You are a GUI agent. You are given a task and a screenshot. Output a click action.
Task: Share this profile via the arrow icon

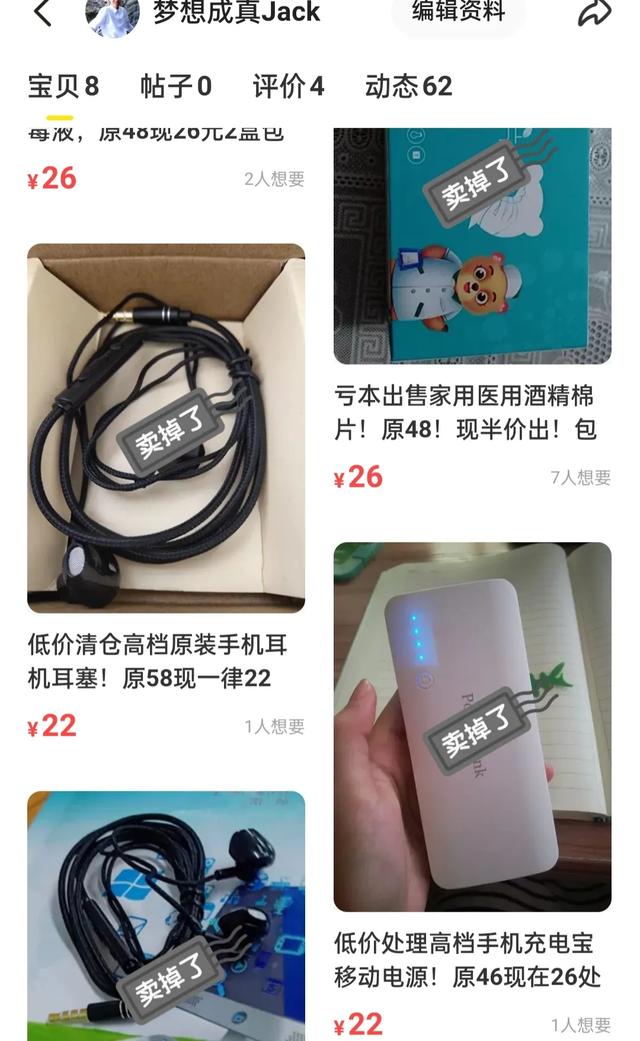(x=594, y=13)
